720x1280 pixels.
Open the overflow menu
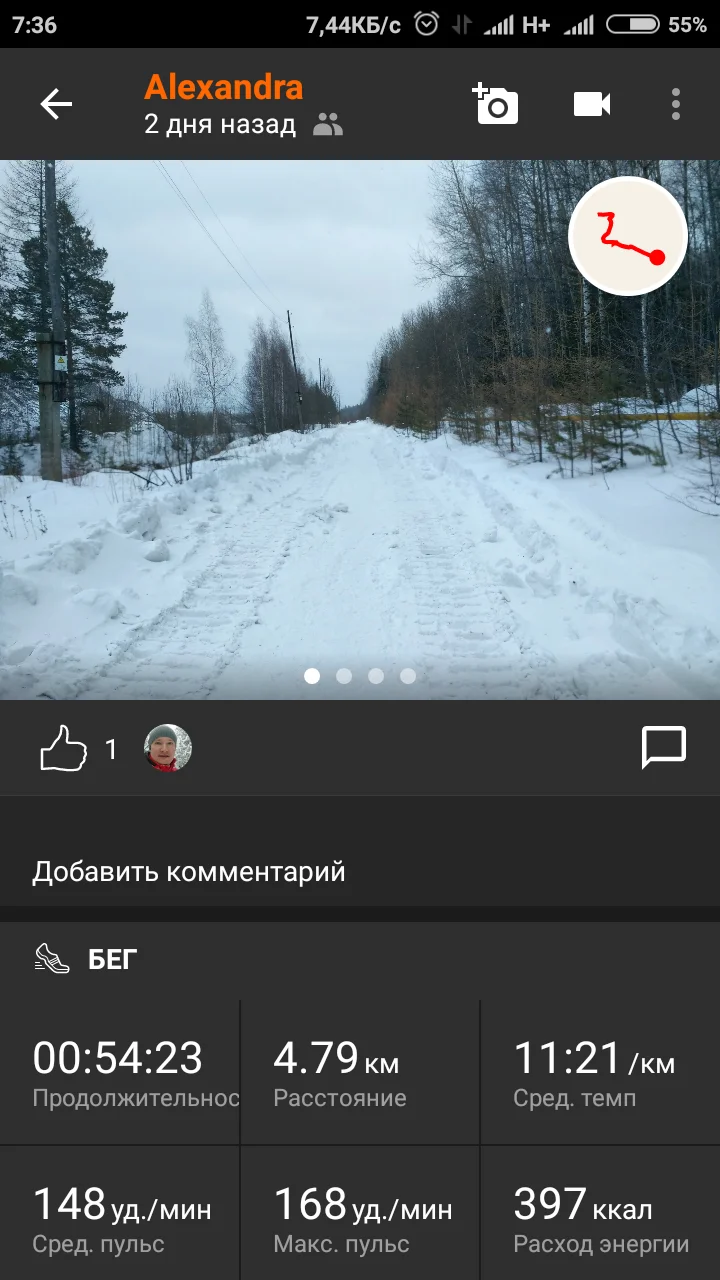click(676, 104)
